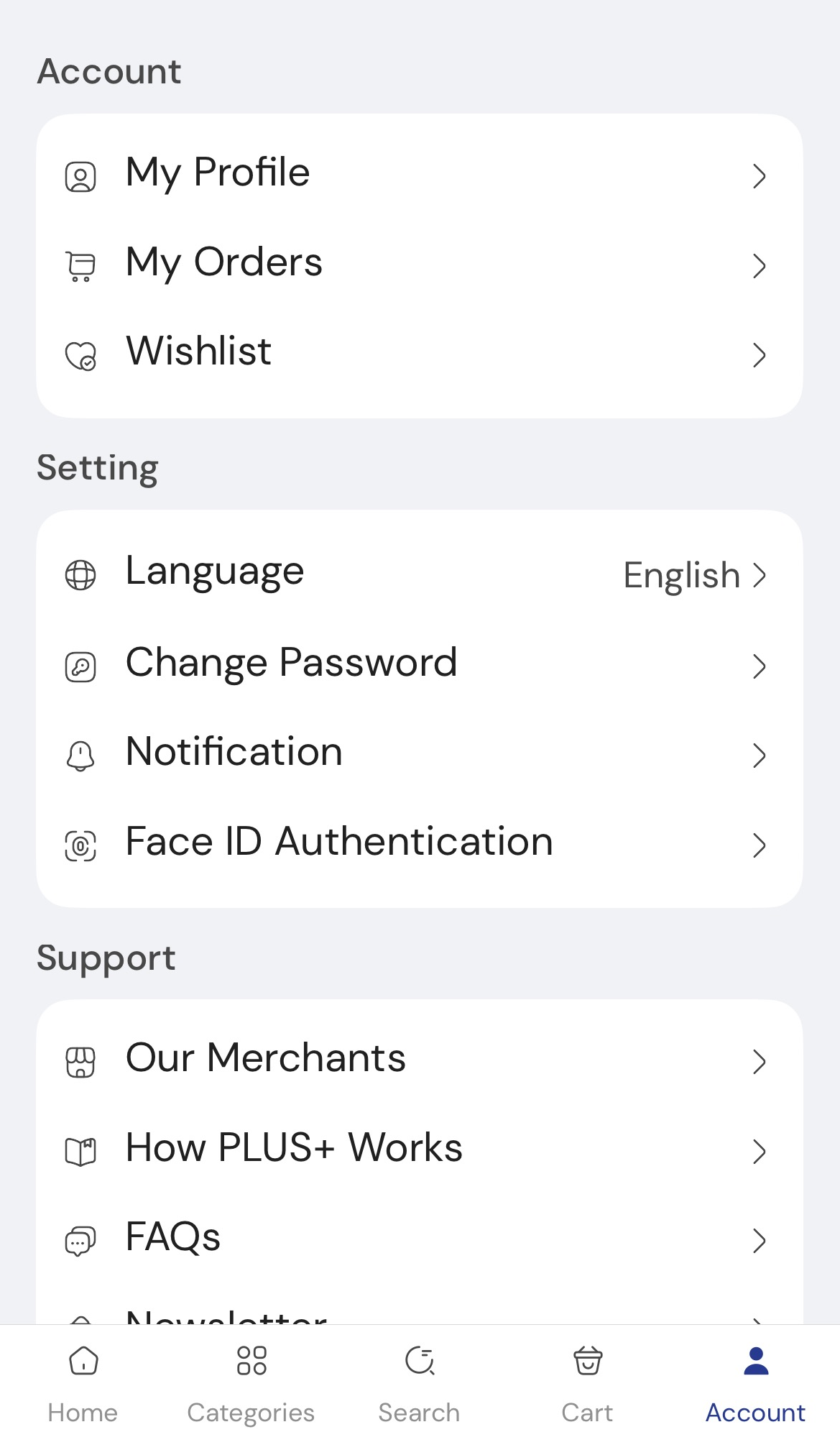Open Change Password
The image size is (840, 1450).
[419, 664]
